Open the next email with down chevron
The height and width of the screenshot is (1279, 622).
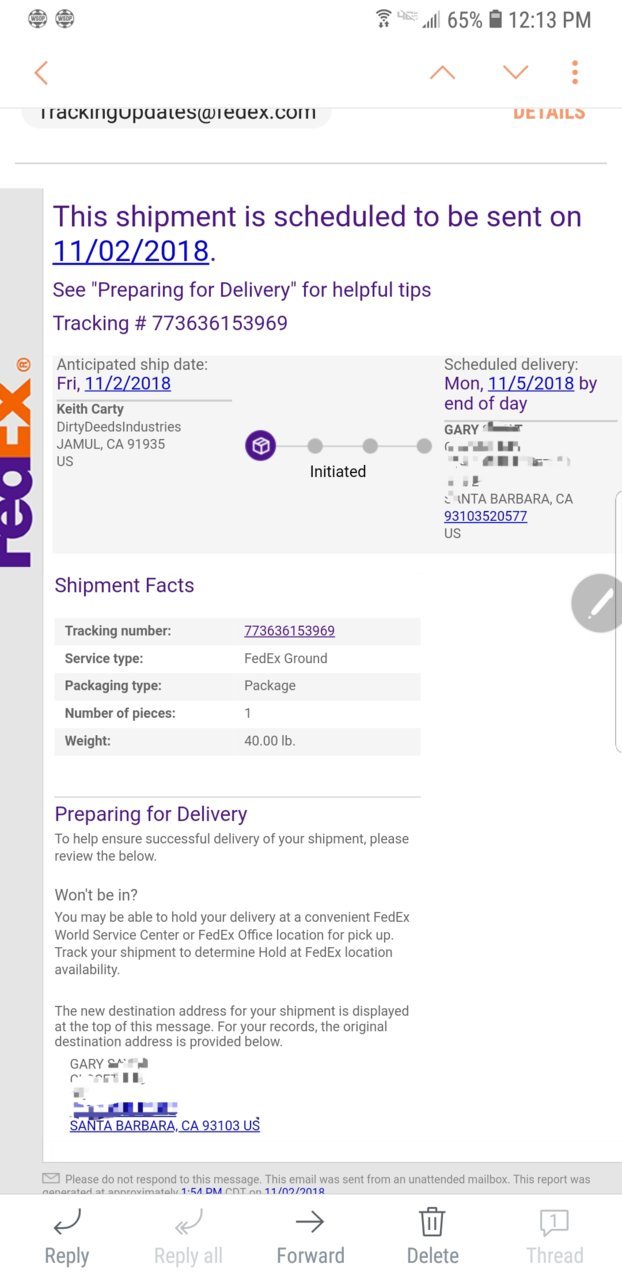click(515, 72)
